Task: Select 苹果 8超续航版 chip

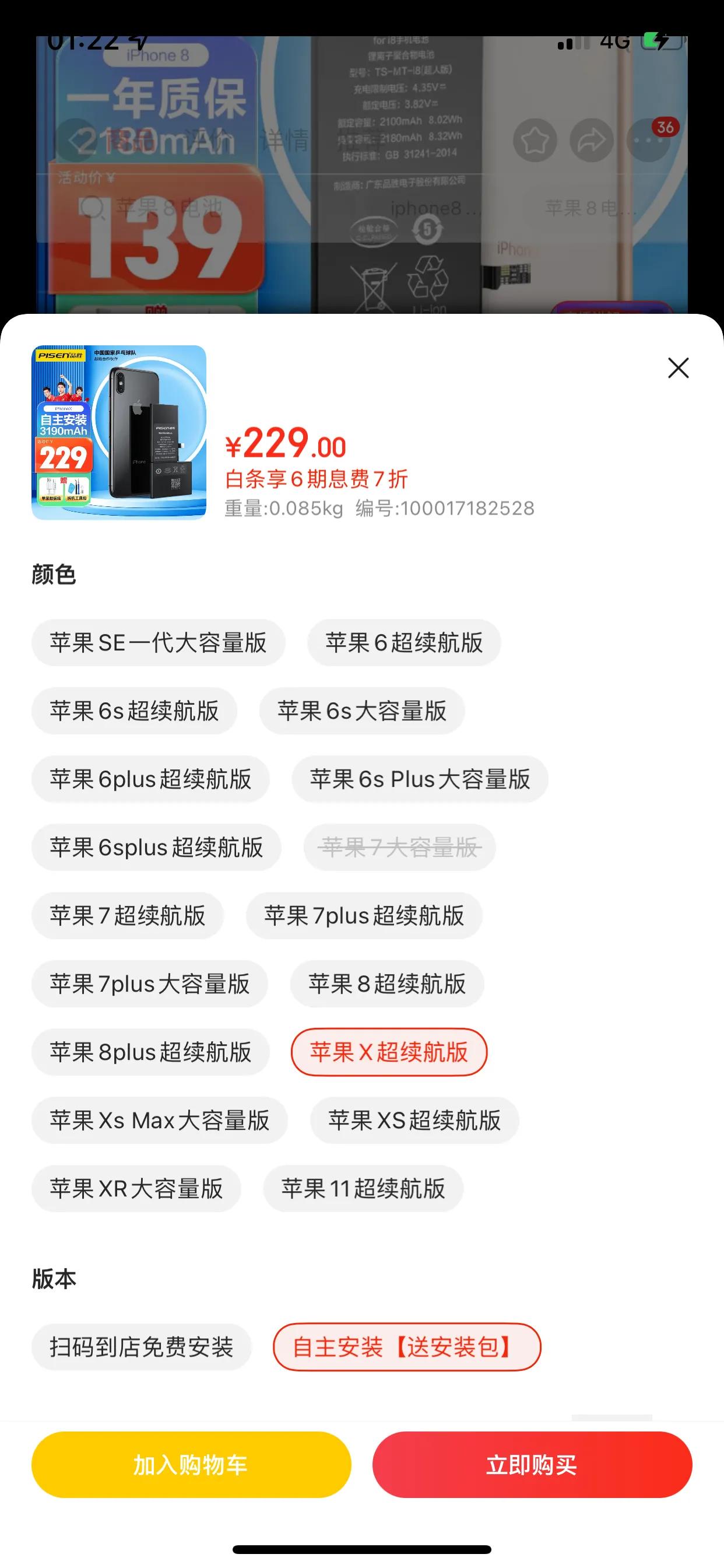Action: pos(387,984)
